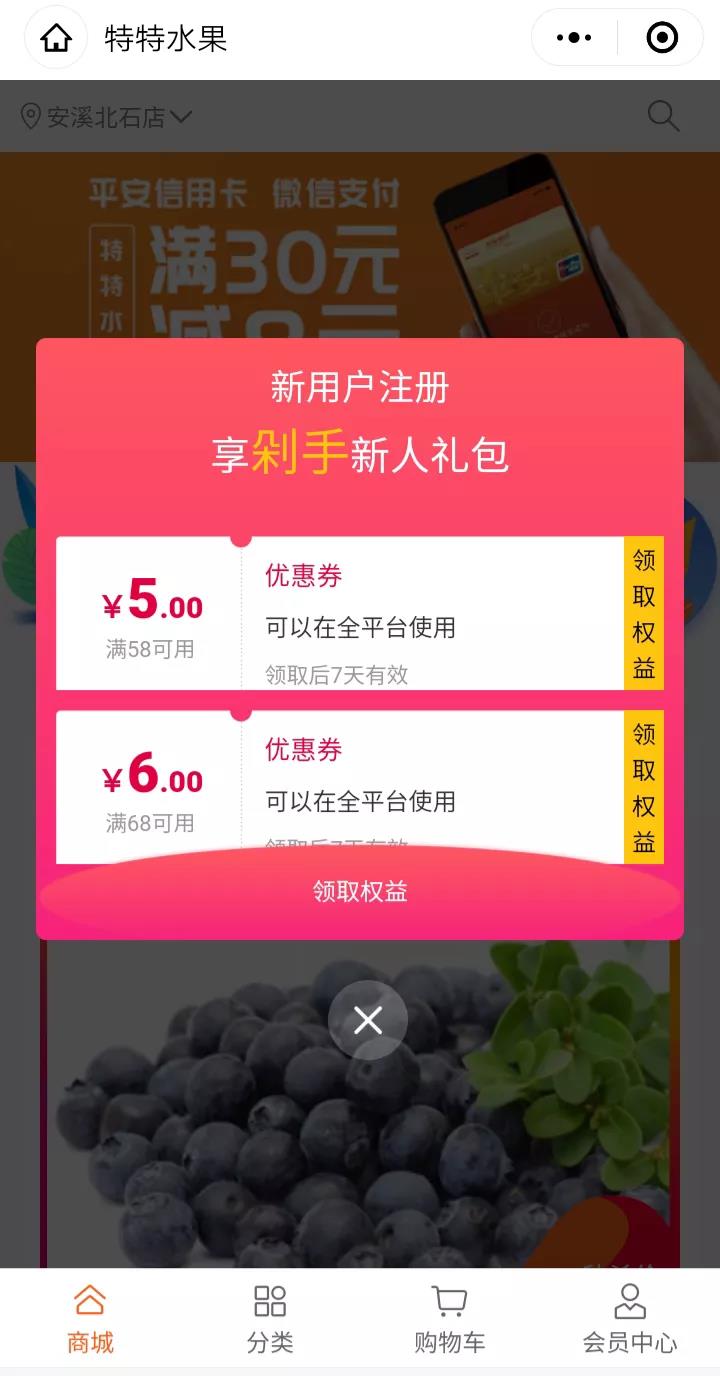Image resolution: width=720 pixels, height=1376 pixels.
Task: Open the home icon beside the store name
Action: pyautogui.click(x=55, y=37)
